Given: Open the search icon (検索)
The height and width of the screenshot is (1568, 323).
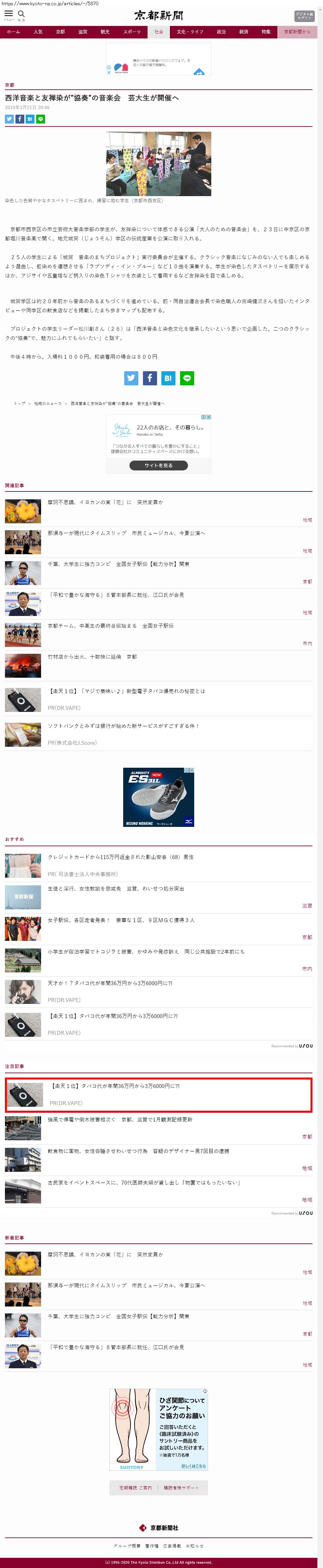Looking at the screenshot, I should point(21,14).
